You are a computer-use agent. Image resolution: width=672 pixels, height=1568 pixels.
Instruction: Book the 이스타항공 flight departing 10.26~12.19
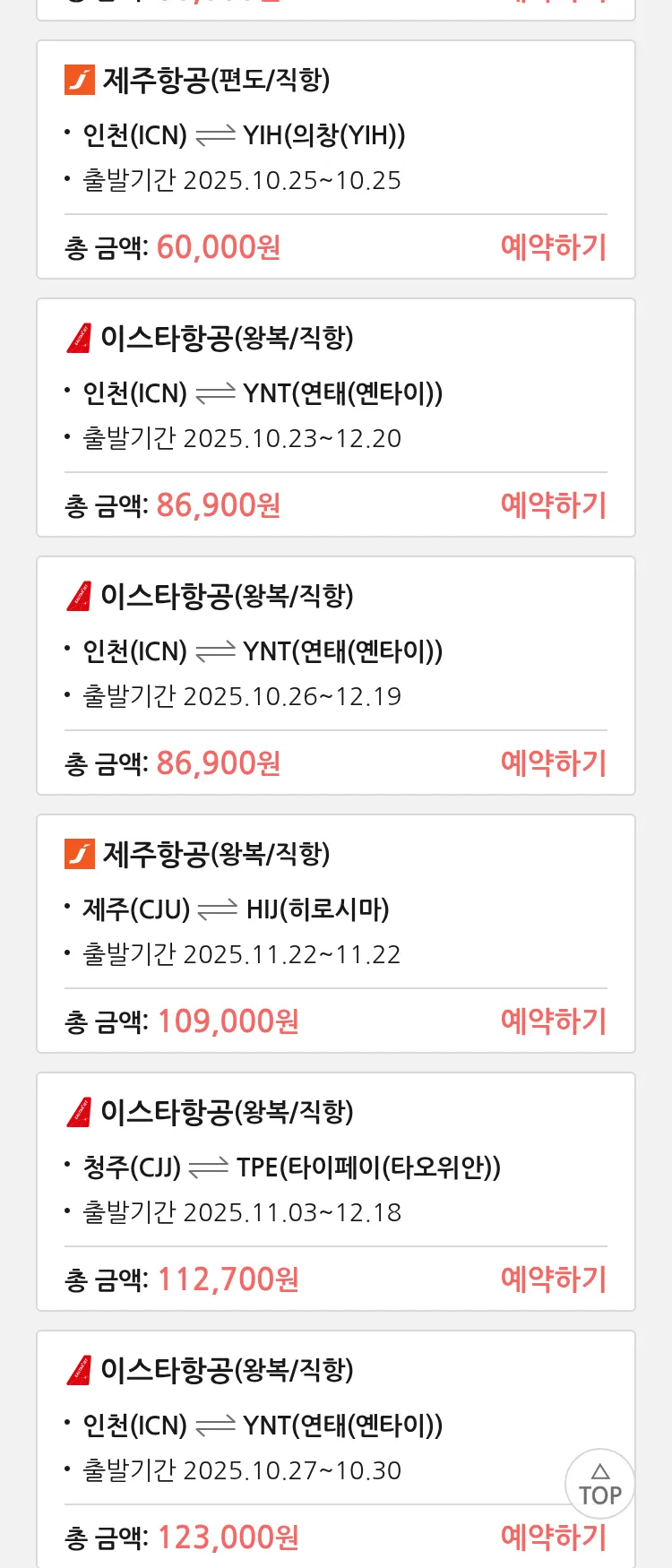click(x=553, y=762)
